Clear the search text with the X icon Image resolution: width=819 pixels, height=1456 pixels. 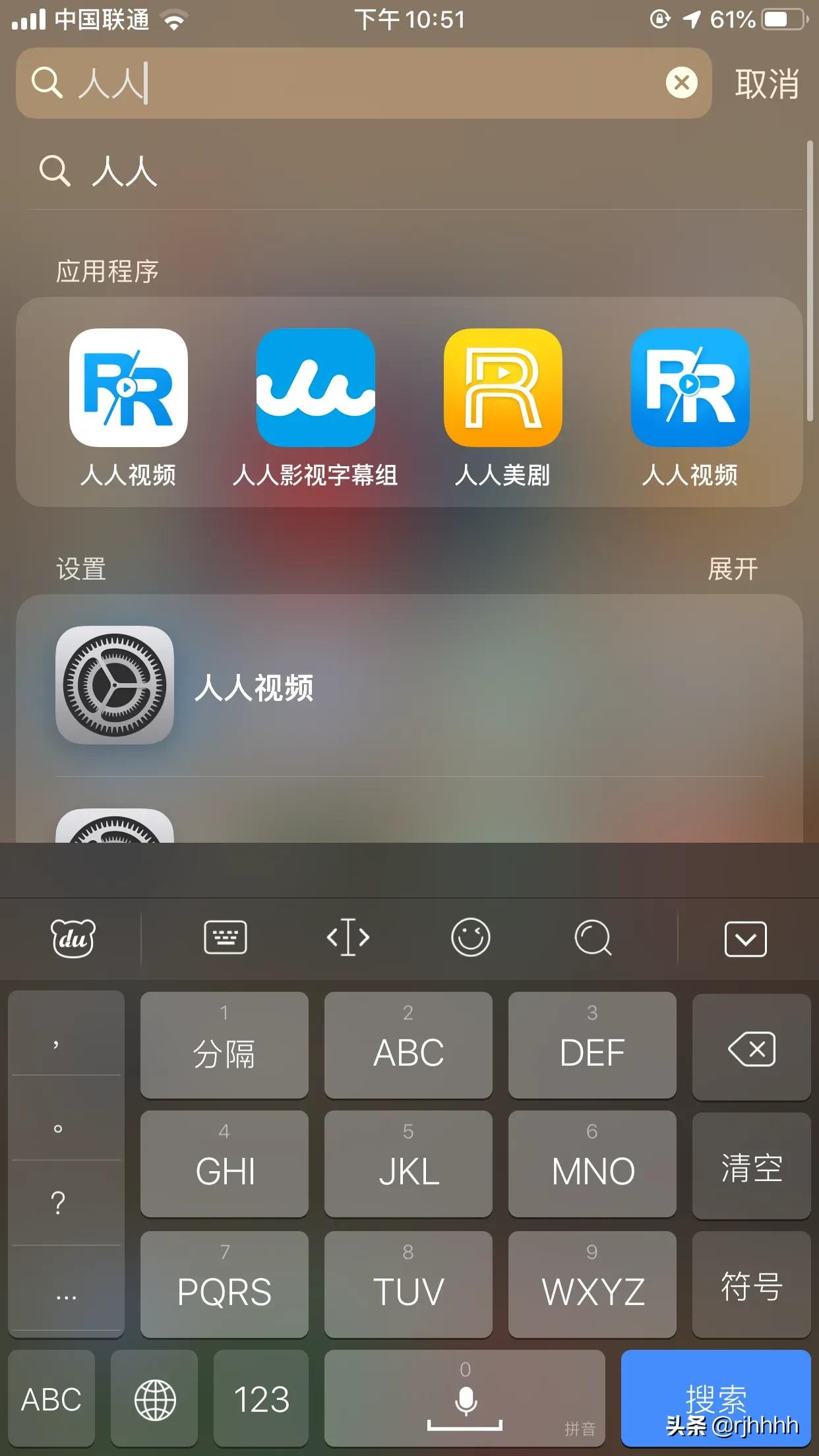(x=681, y=83)
